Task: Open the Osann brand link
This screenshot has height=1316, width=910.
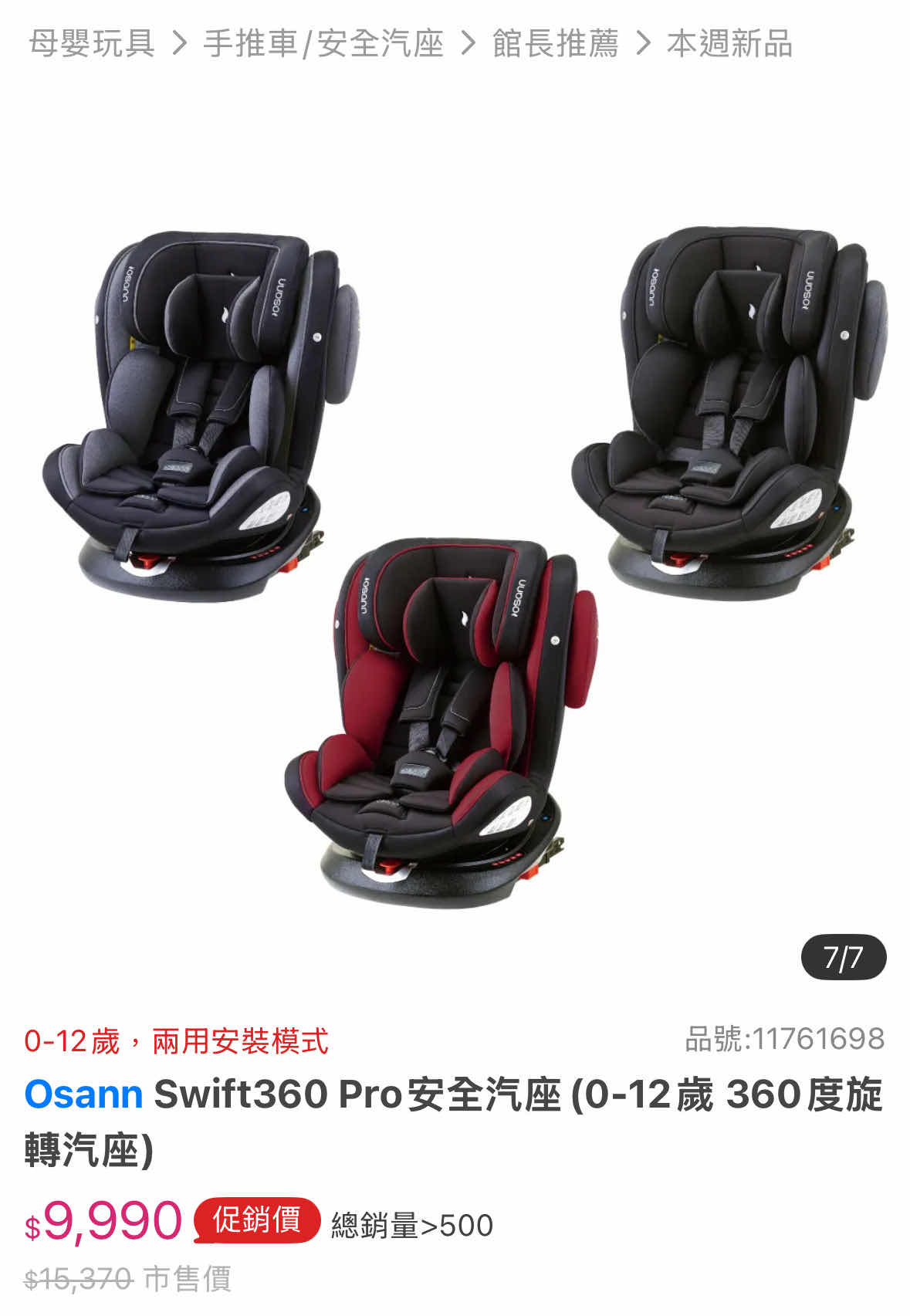Action: (83, 1094)
